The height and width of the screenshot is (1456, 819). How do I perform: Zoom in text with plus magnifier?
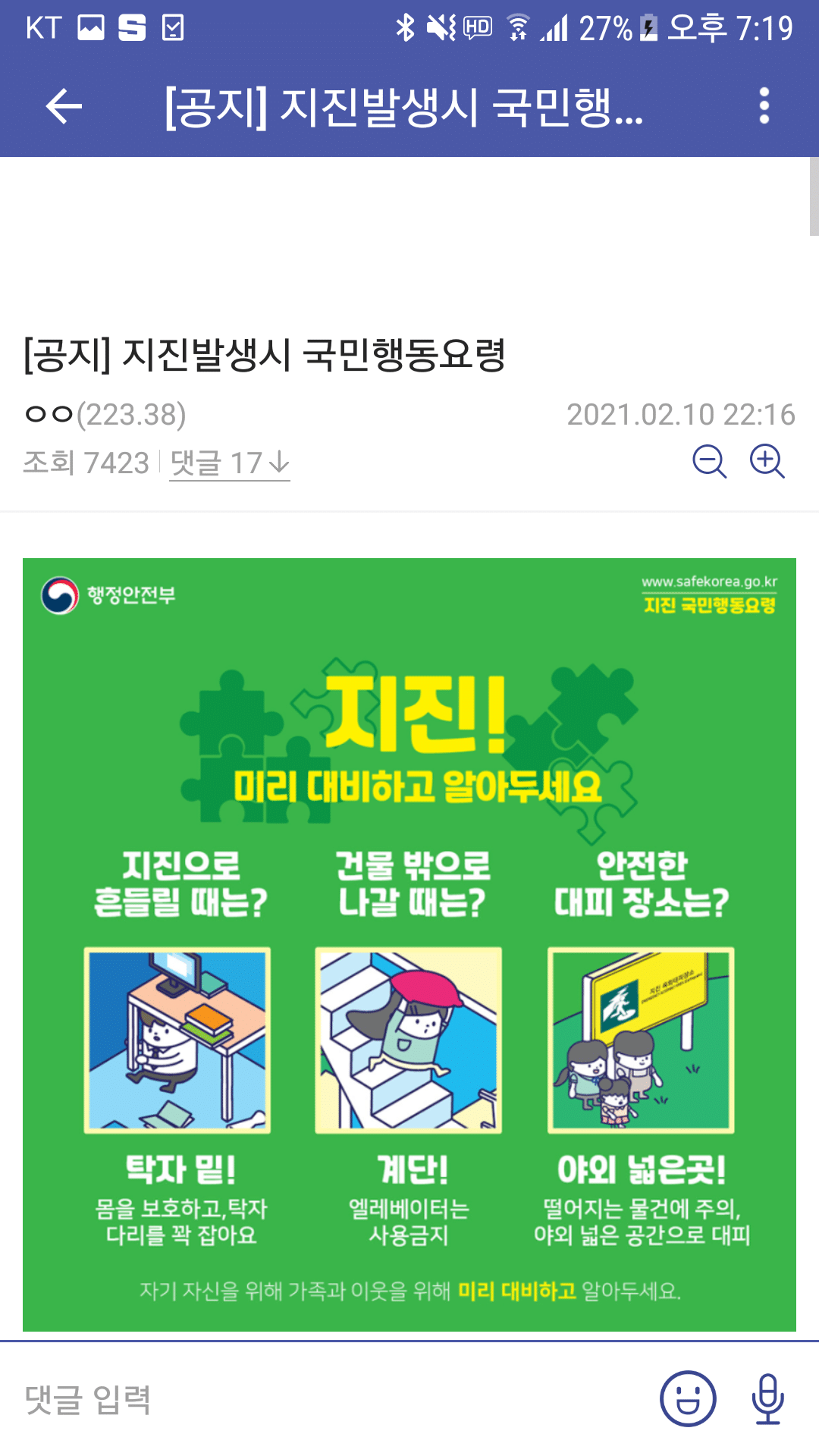click(767, 461)
